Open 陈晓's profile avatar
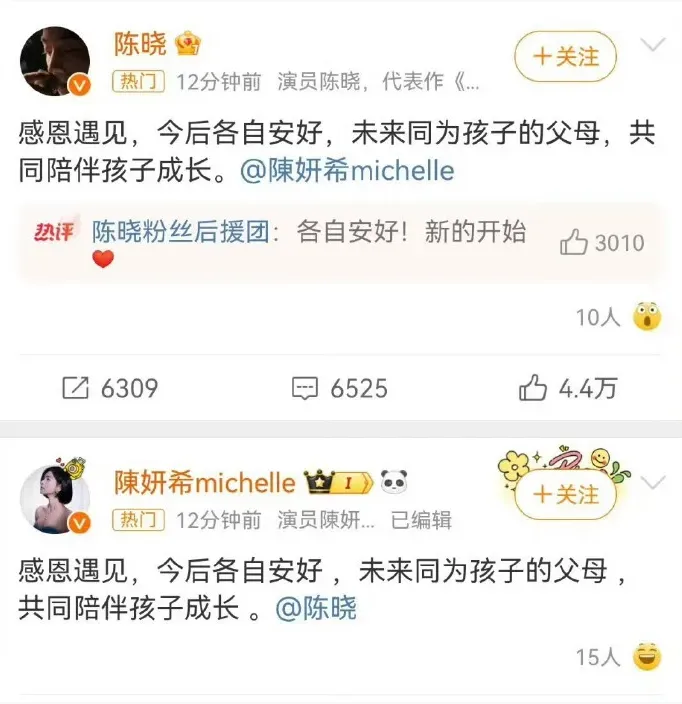Screen dimensions: 682x704 [56, 62]
